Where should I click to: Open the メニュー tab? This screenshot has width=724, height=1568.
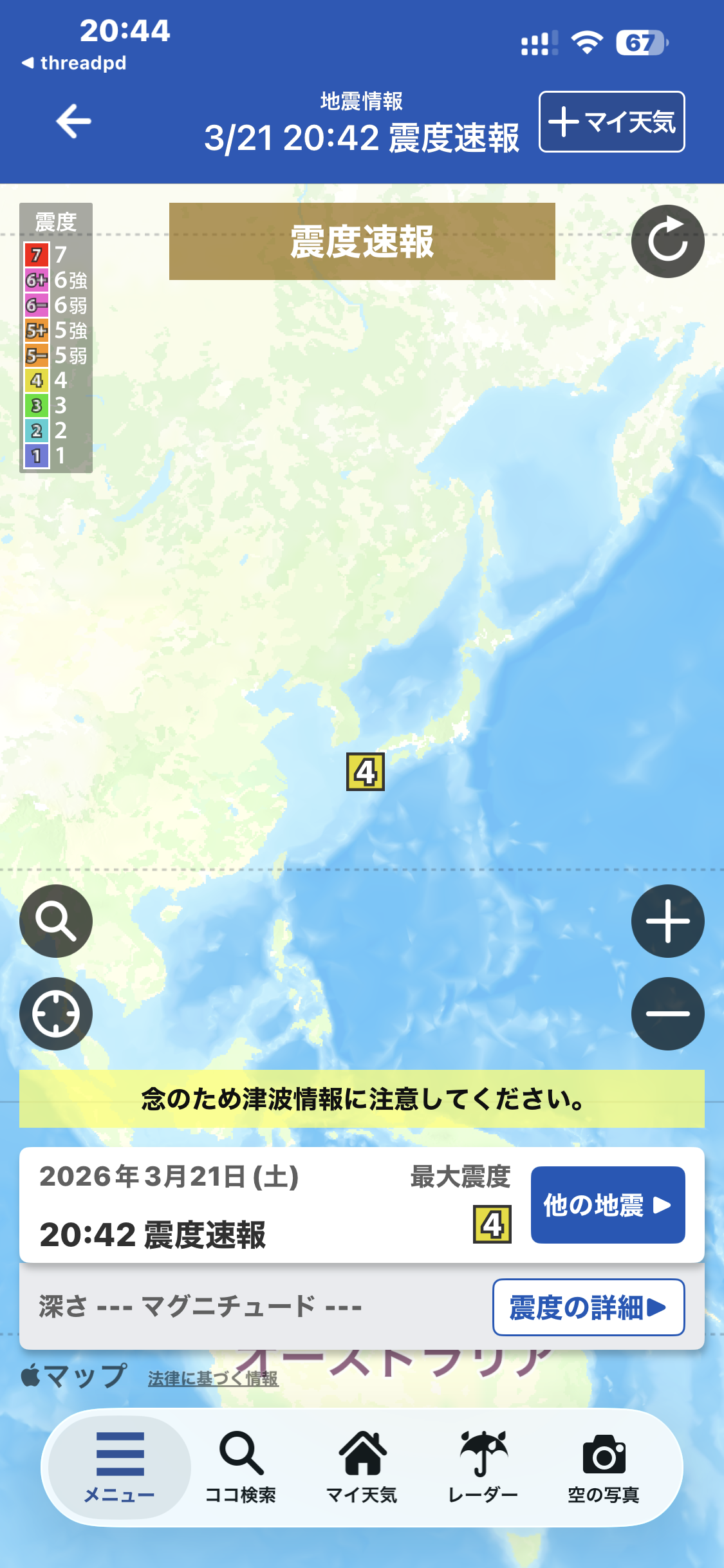(120, 1468)
